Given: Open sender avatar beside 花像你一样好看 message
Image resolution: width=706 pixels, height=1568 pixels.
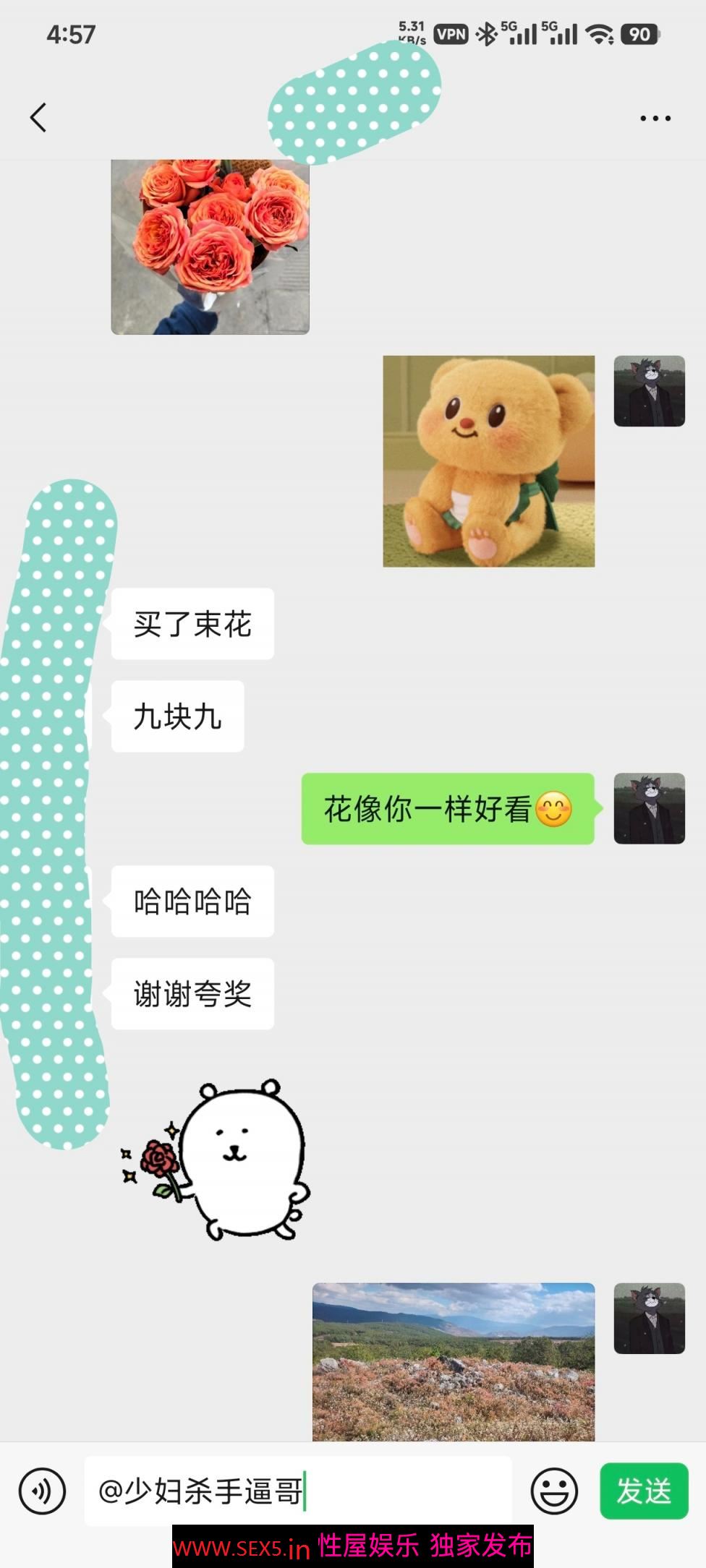Looking at the screenshot, I should [649, 808].
